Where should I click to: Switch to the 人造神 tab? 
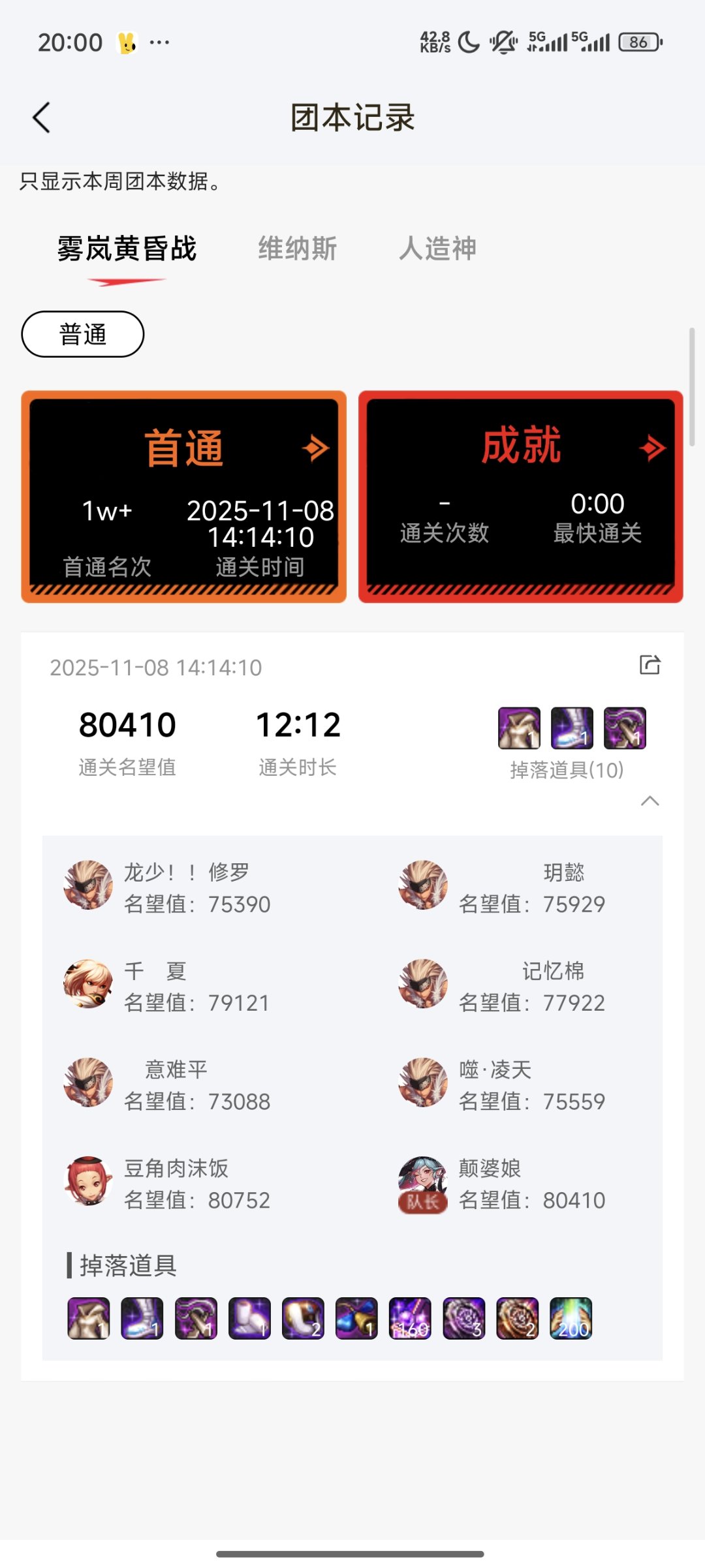[437, 249]
